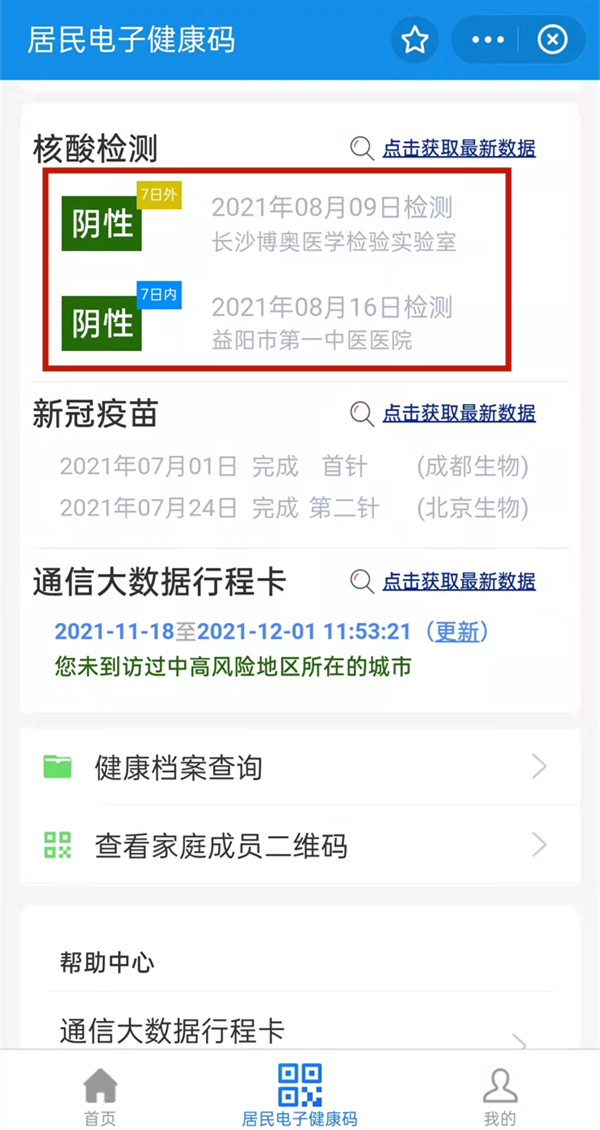Get latest data for 核酸检测
This screenshot has height=1130, width=600.
[x=458, y=149]
